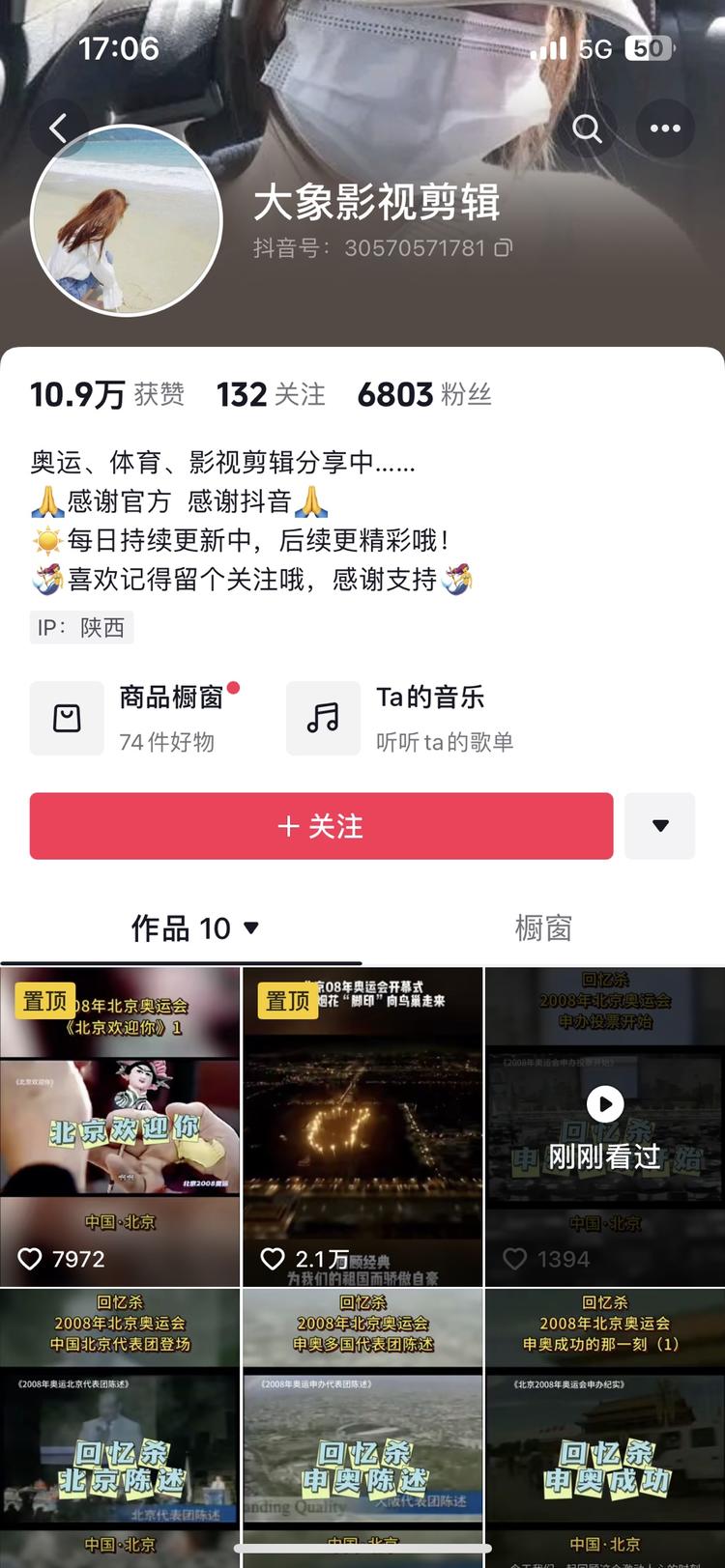
Task: Open 商品橱窗 via the shopping bag icon
Action: click(67, 718)
